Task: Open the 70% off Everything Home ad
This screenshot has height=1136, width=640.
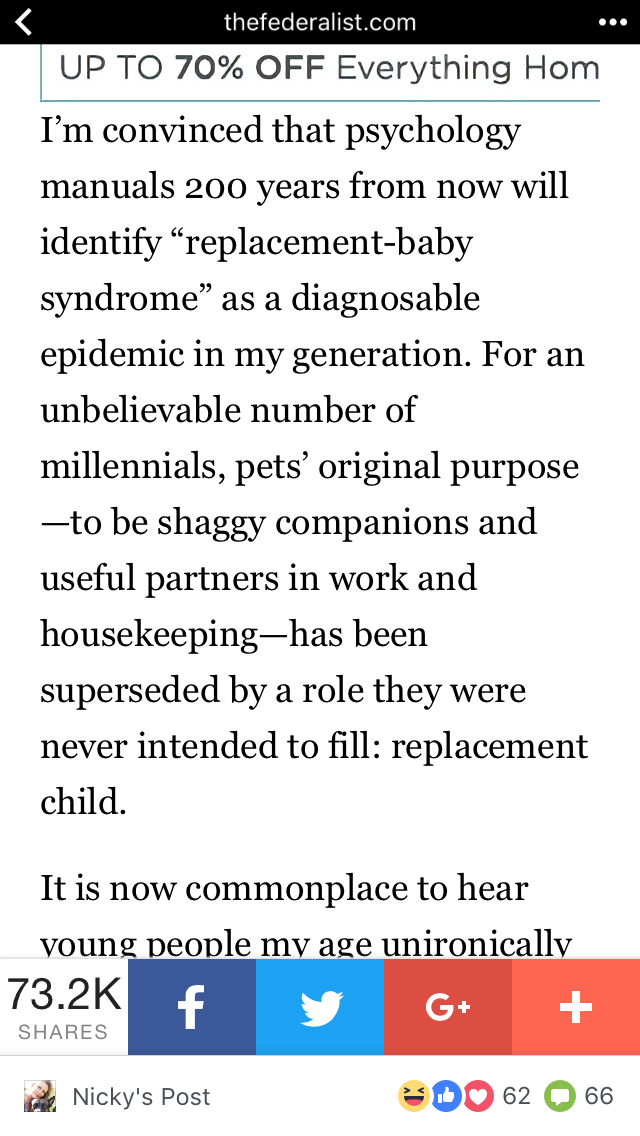Action: (x=320, y=70)
